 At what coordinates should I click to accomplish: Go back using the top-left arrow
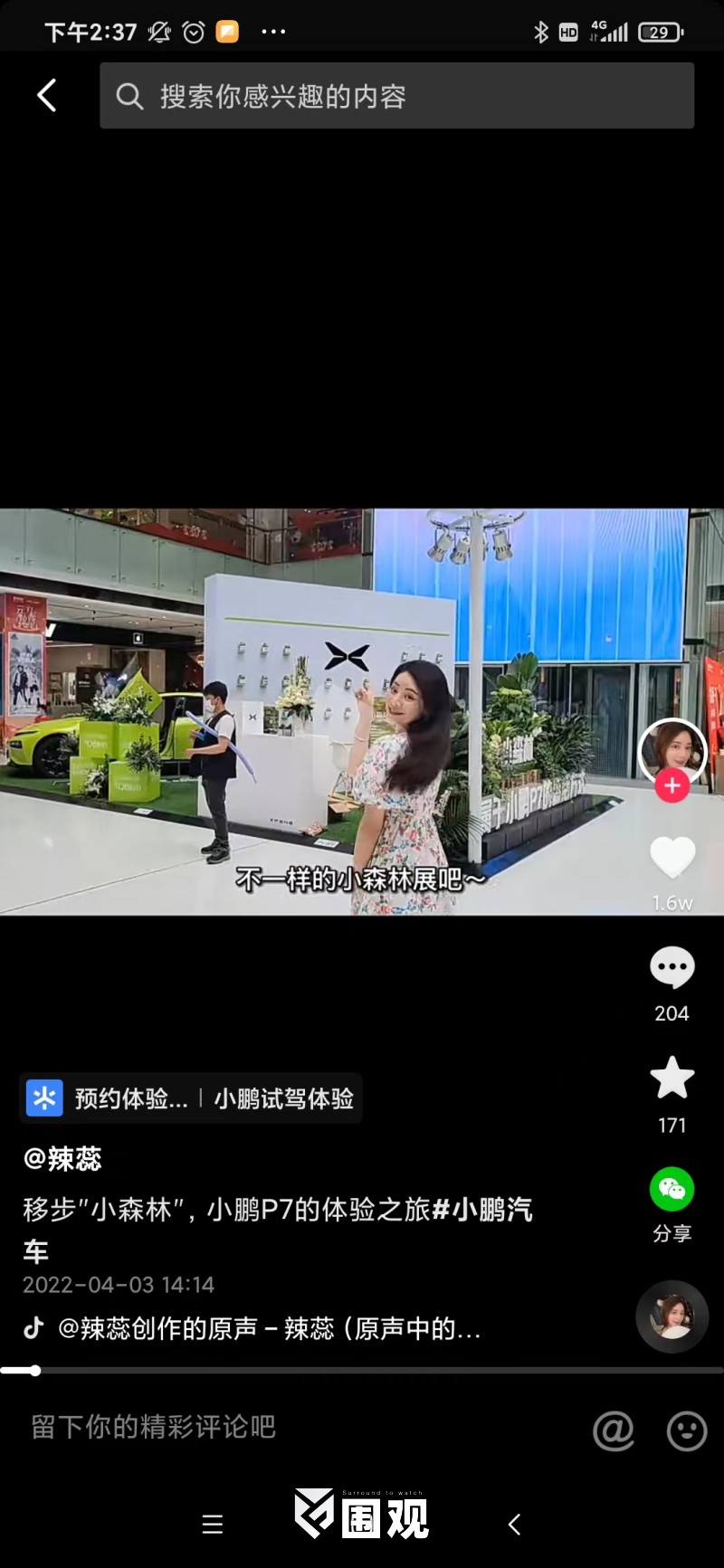pos(47,95)
